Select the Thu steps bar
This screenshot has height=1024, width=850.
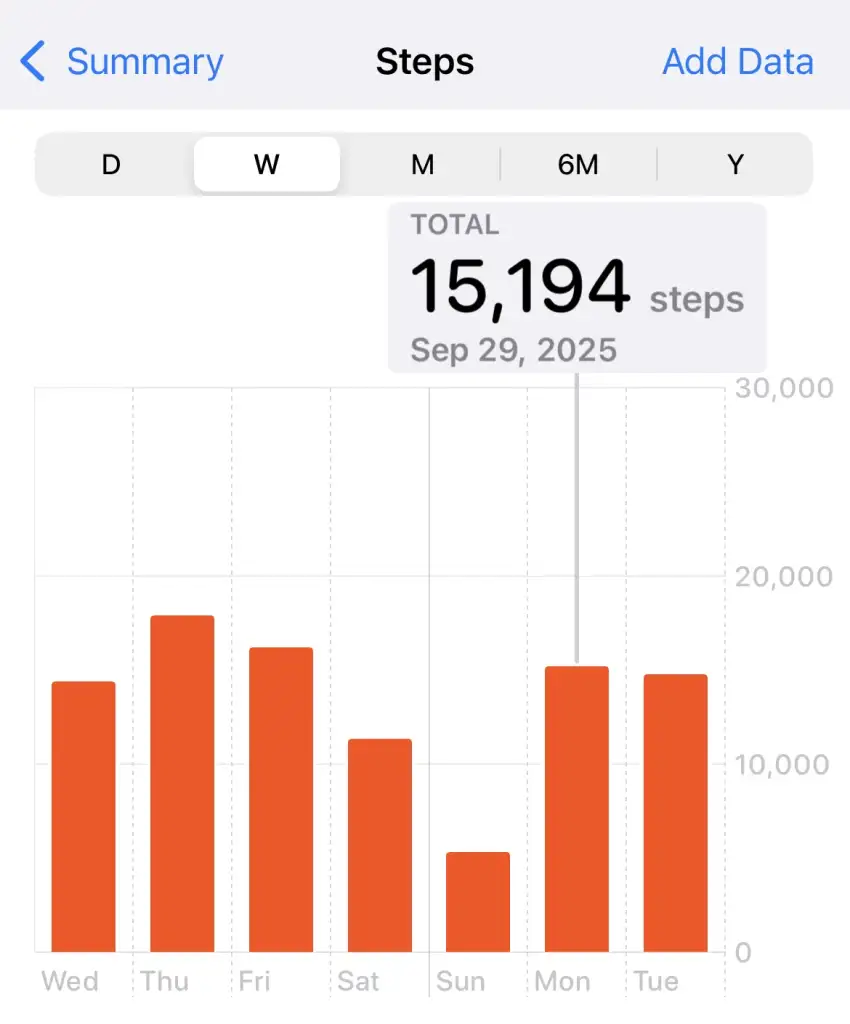(182, 783)
